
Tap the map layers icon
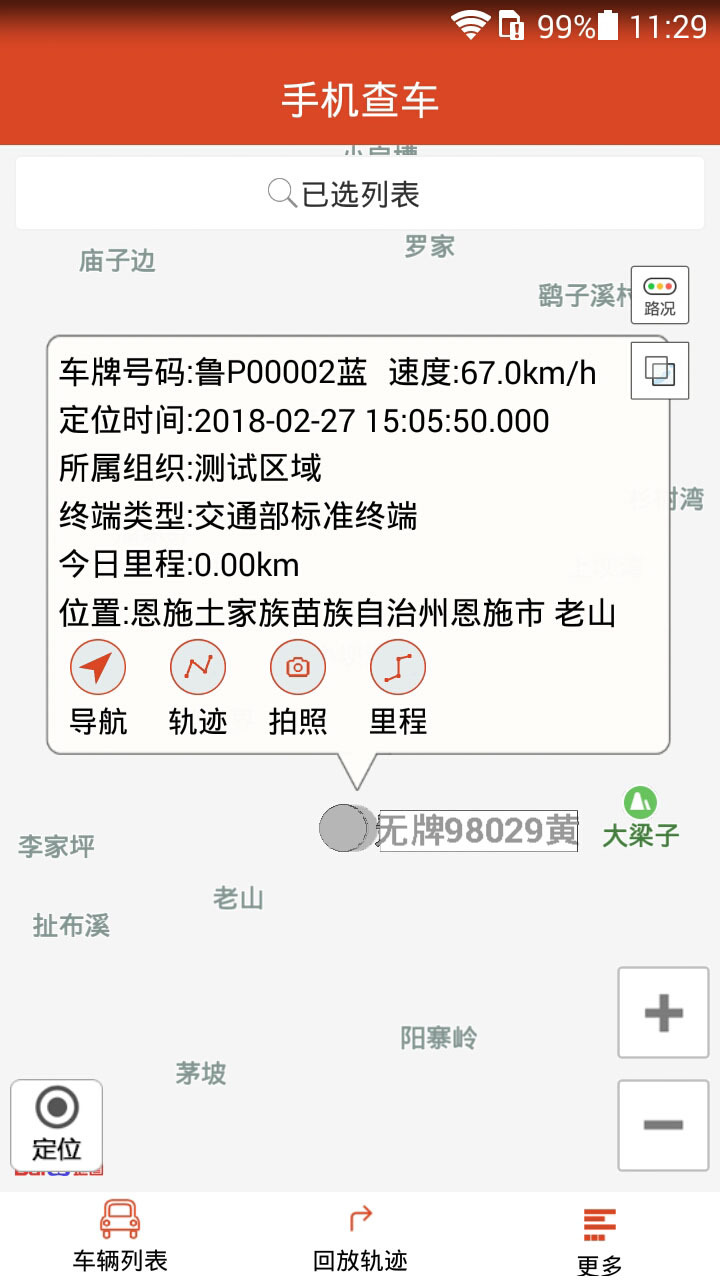click(660, 371)
